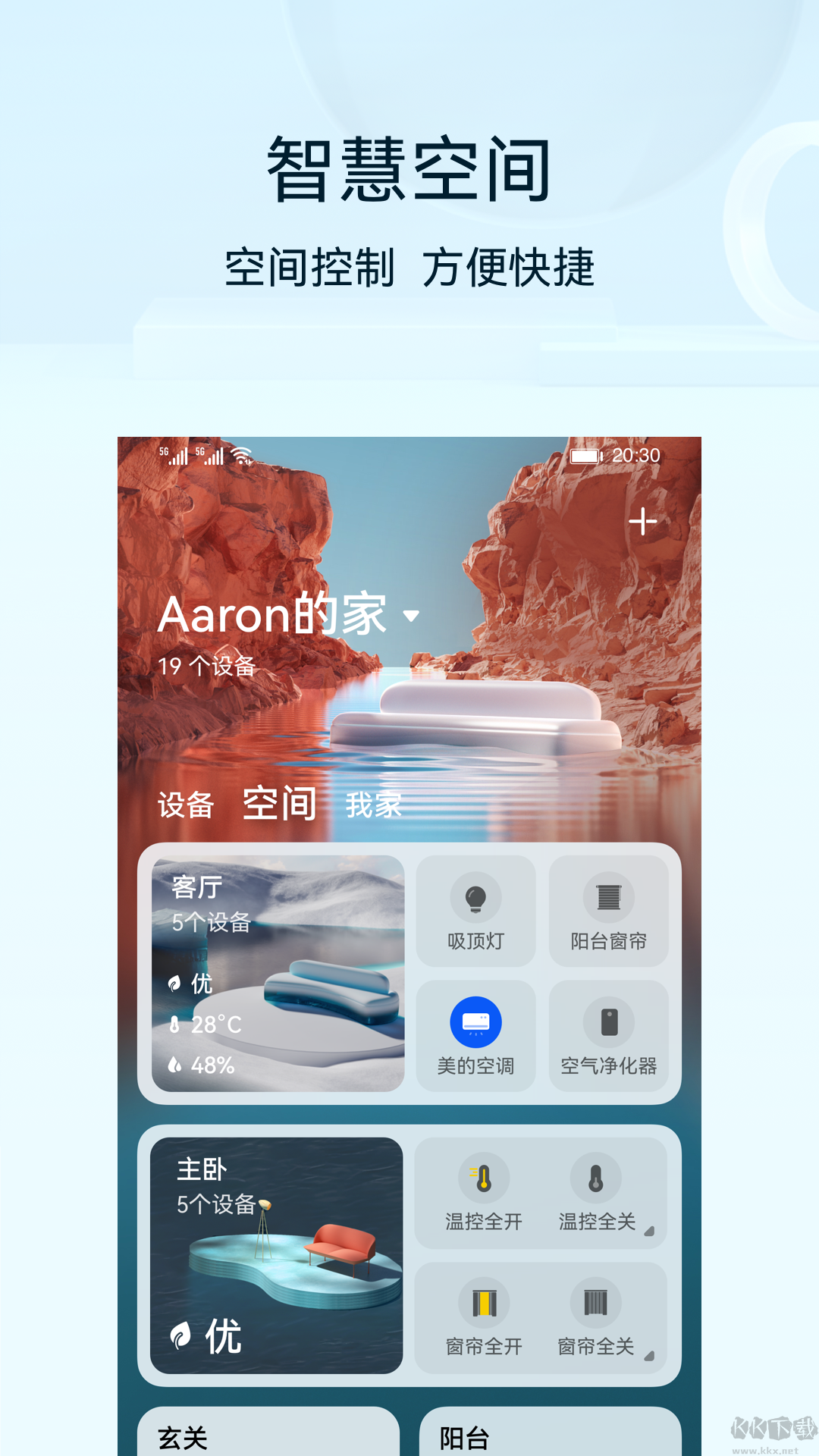
Task: Click the + icon to add a device
Action: point(644,522)
